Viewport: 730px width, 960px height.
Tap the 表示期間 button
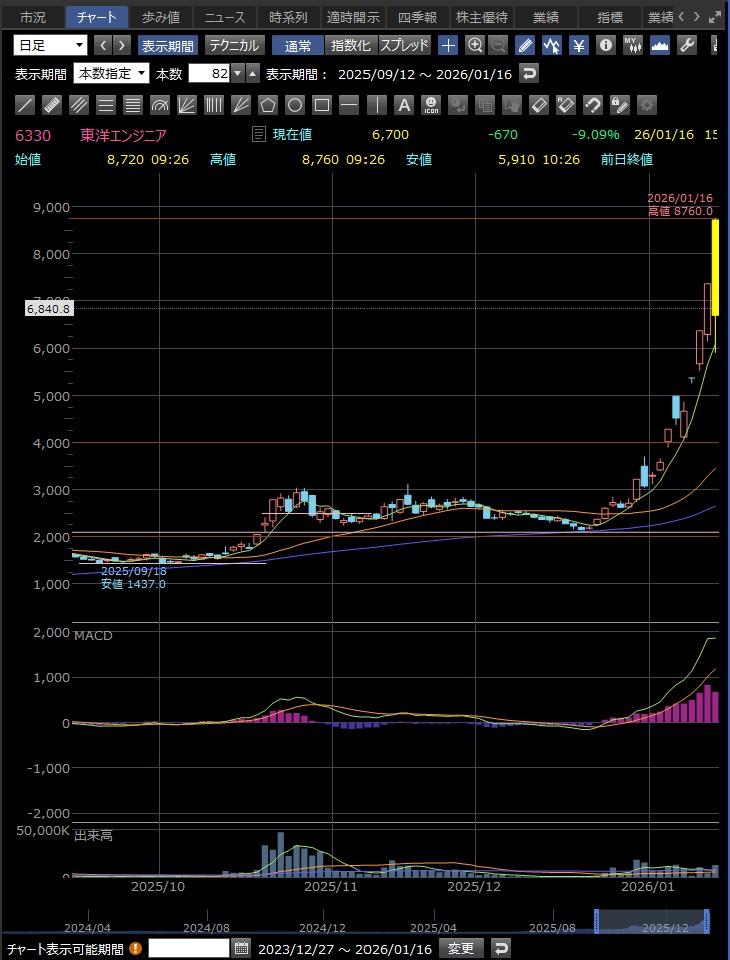pyautogui.click(x=167, y=45)
